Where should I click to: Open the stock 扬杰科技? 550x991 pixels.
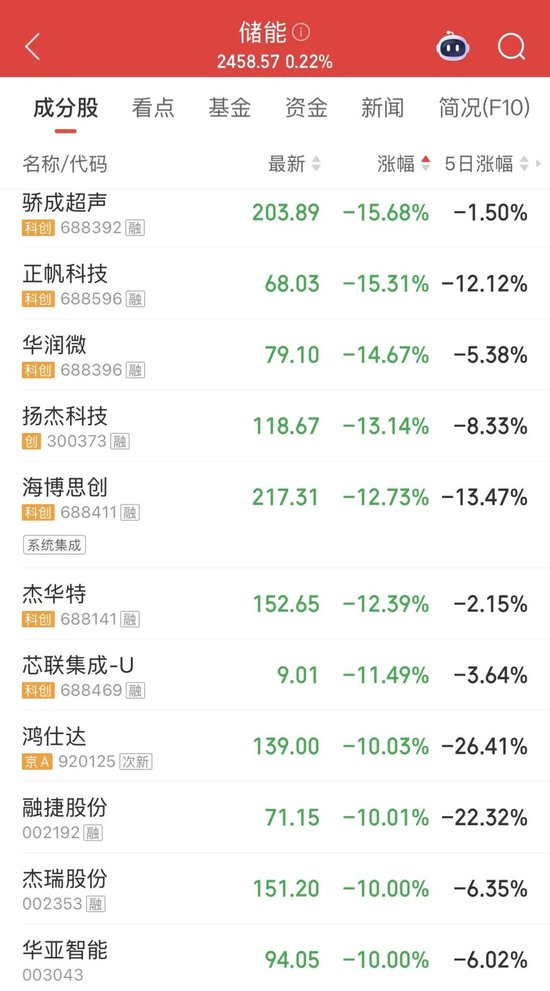(x=275, y=426)
